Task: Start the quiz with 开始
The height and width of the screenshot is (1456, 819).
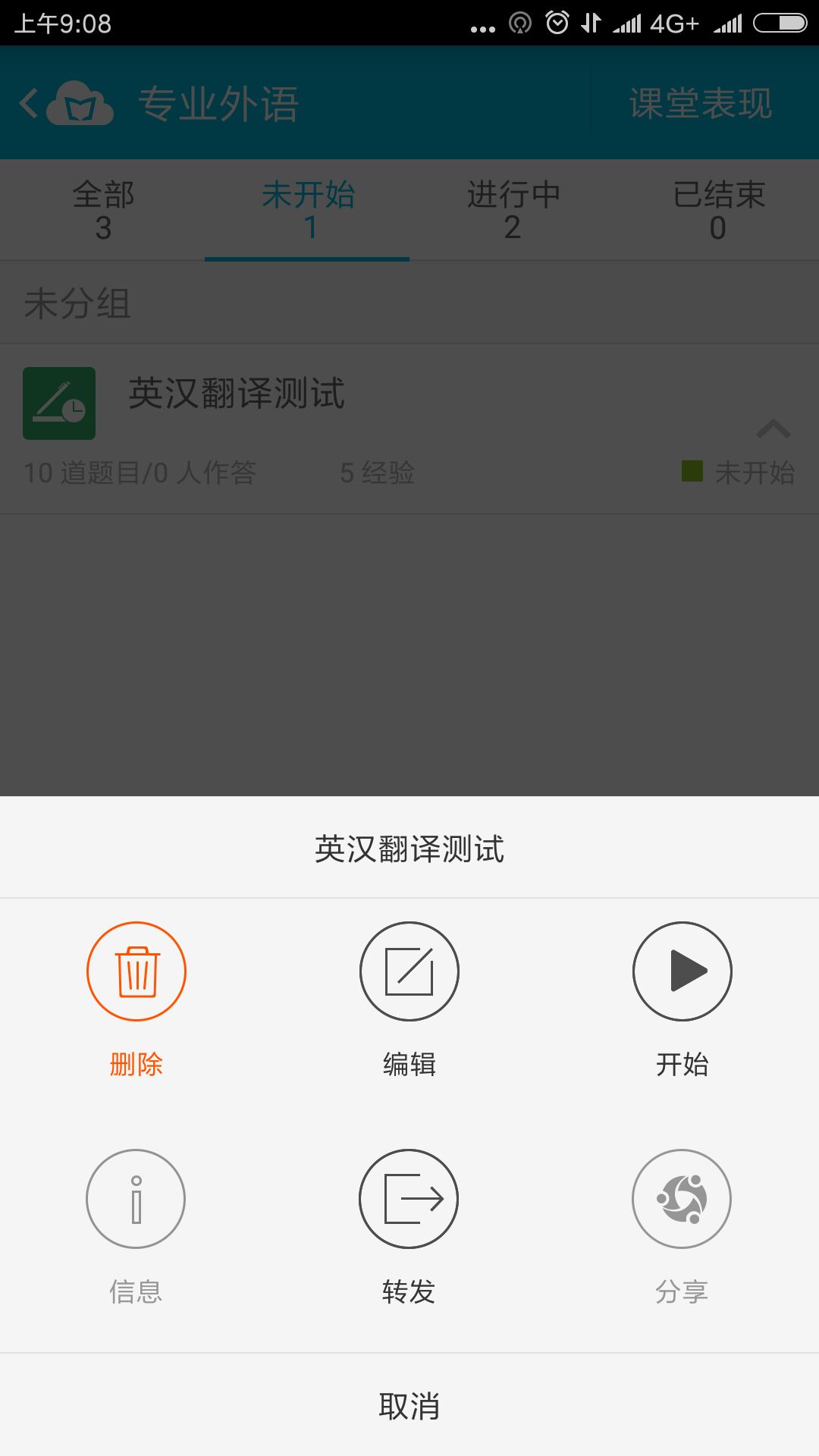Action: click(682, 972)
